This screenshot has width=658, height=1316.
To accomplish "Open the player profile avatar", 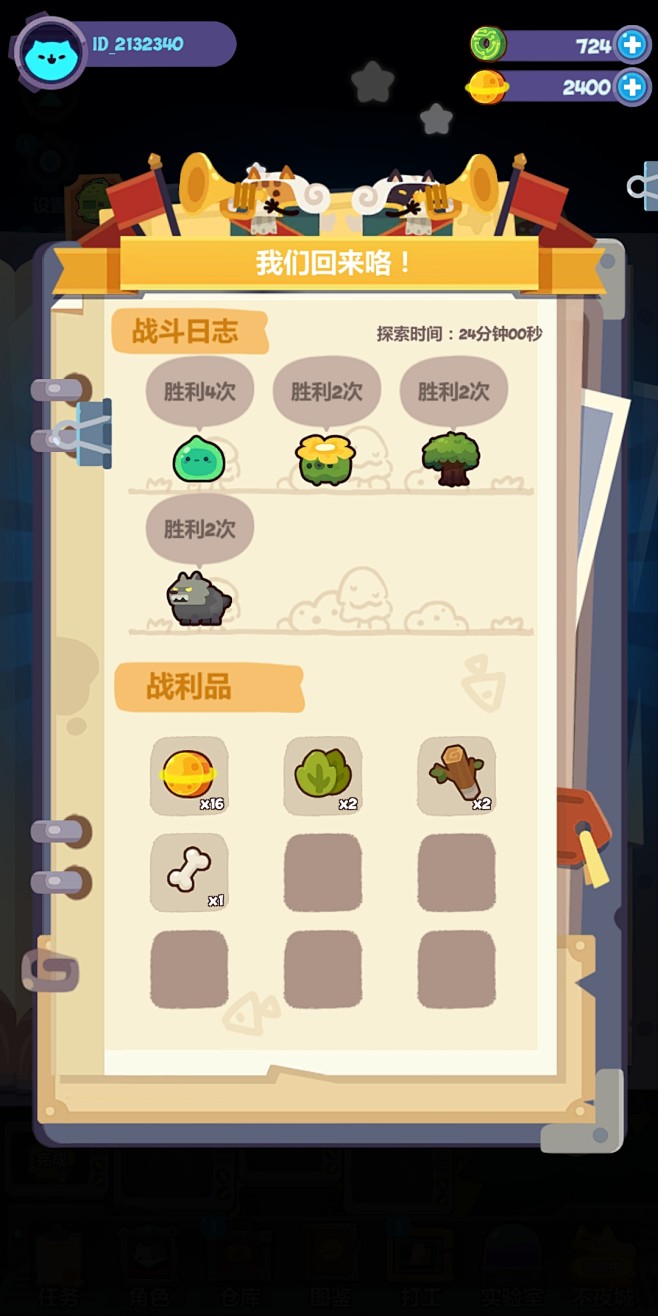I will (x=51, y=54).
